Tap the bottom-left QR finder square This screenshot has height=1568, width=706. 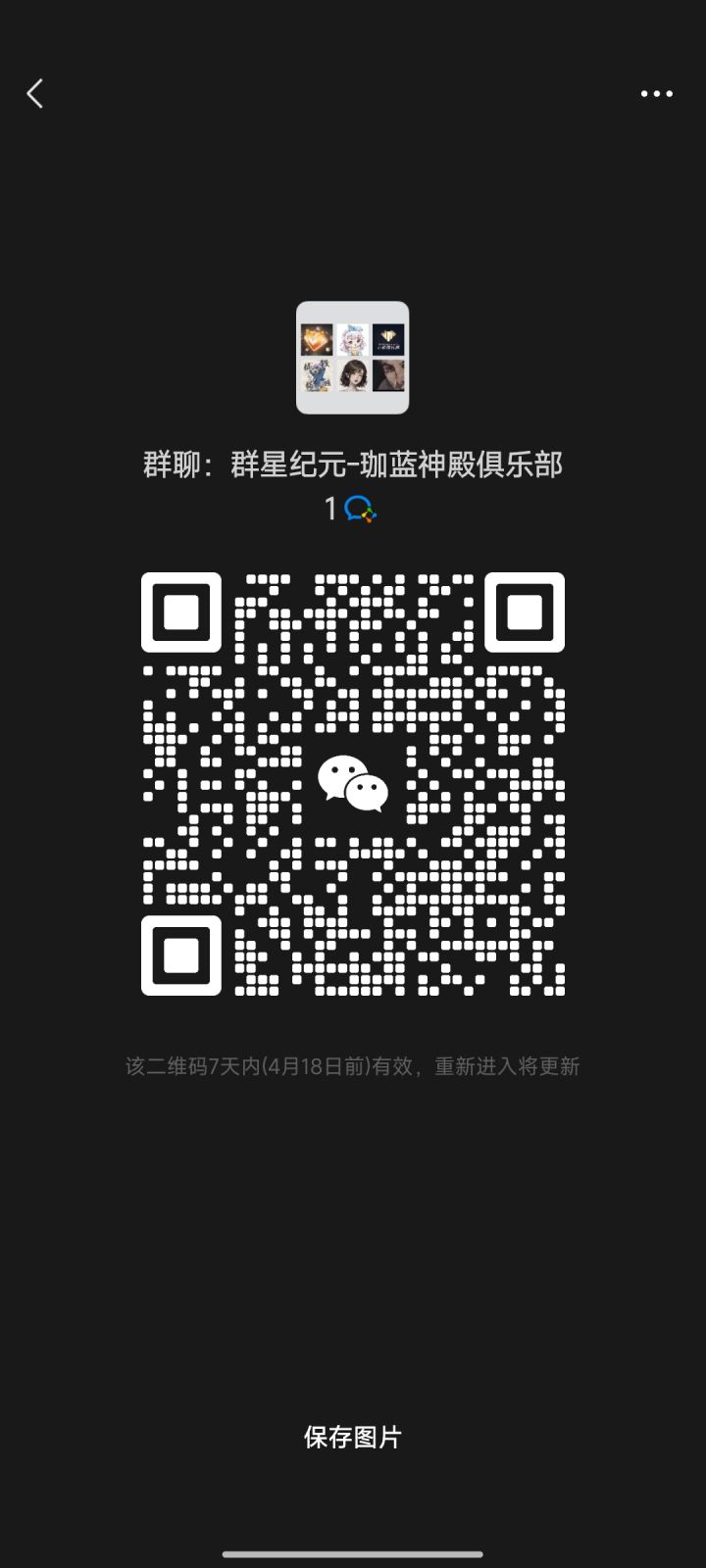point(180,955)
